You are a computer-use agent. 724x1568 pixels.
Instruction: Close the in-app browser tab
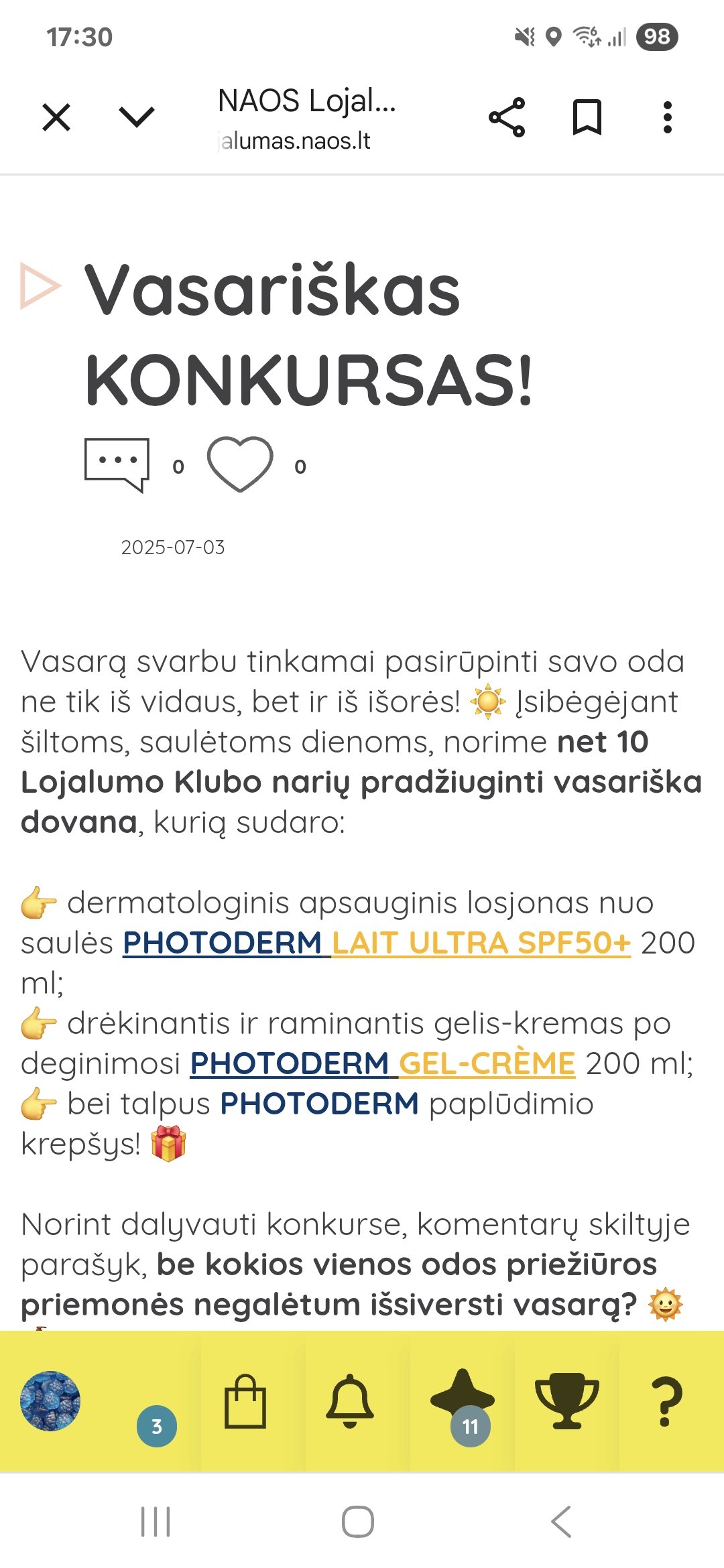[x=56, y=118]
